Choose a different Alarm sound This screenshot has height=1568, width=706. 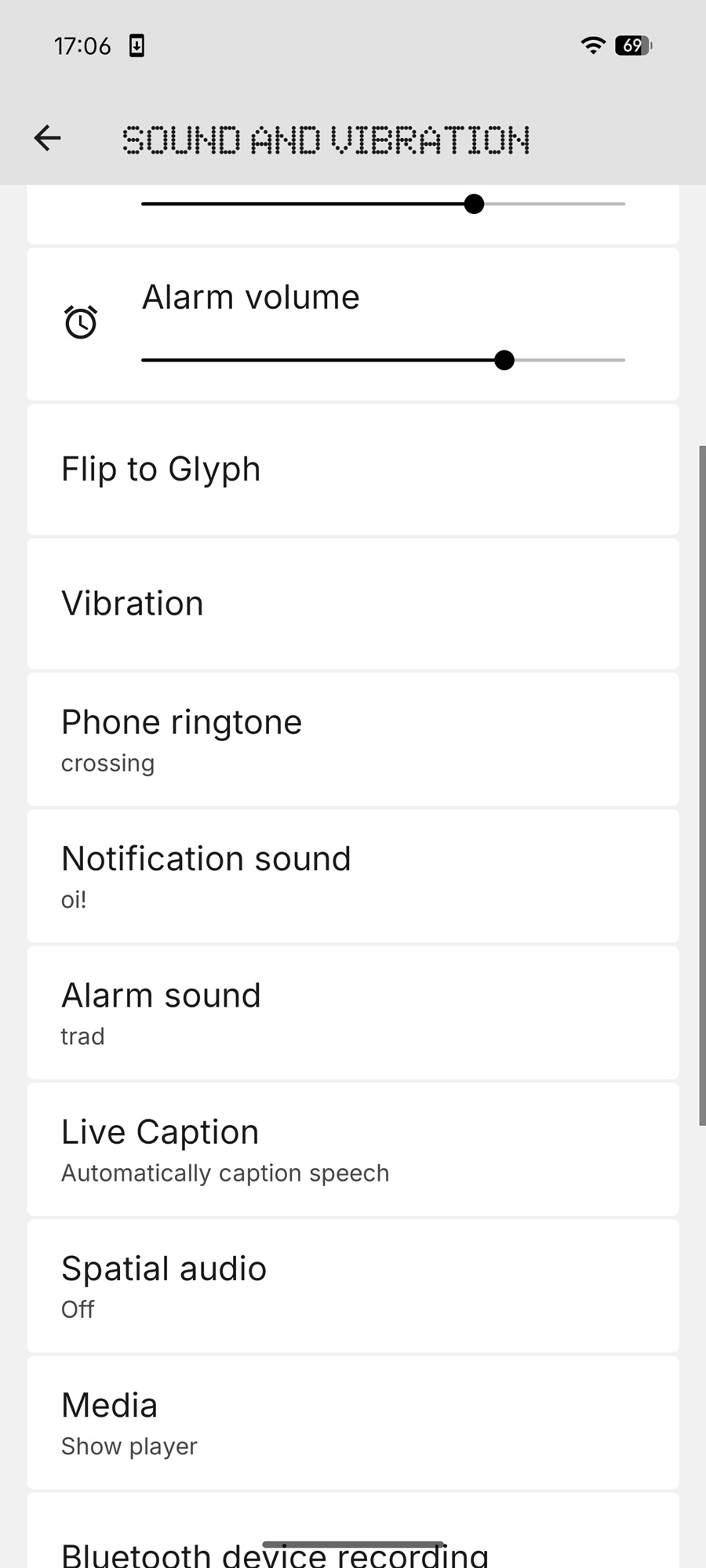point(352,1013)
